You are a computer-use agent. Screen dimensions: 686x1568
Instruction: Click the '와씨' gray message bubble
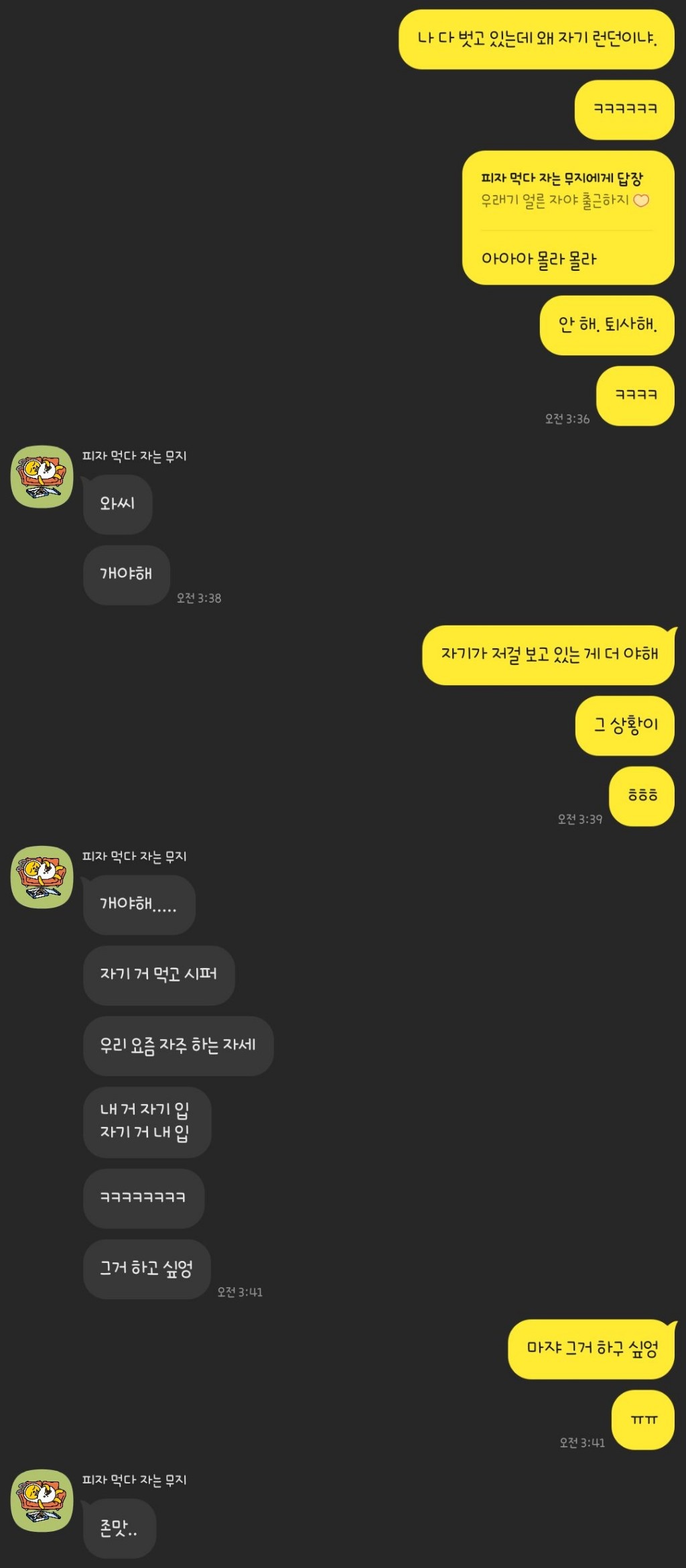(x=117, y=503)
